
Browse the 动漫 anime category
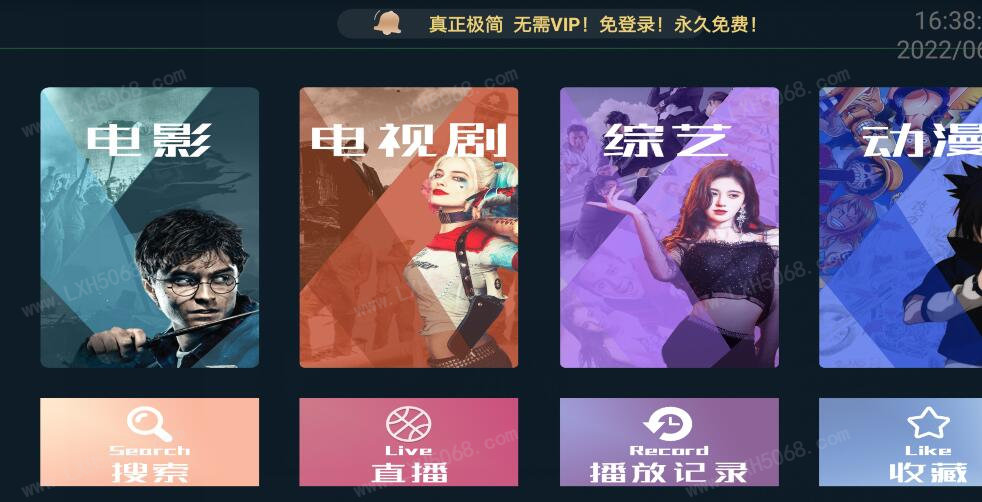point(900,228)
